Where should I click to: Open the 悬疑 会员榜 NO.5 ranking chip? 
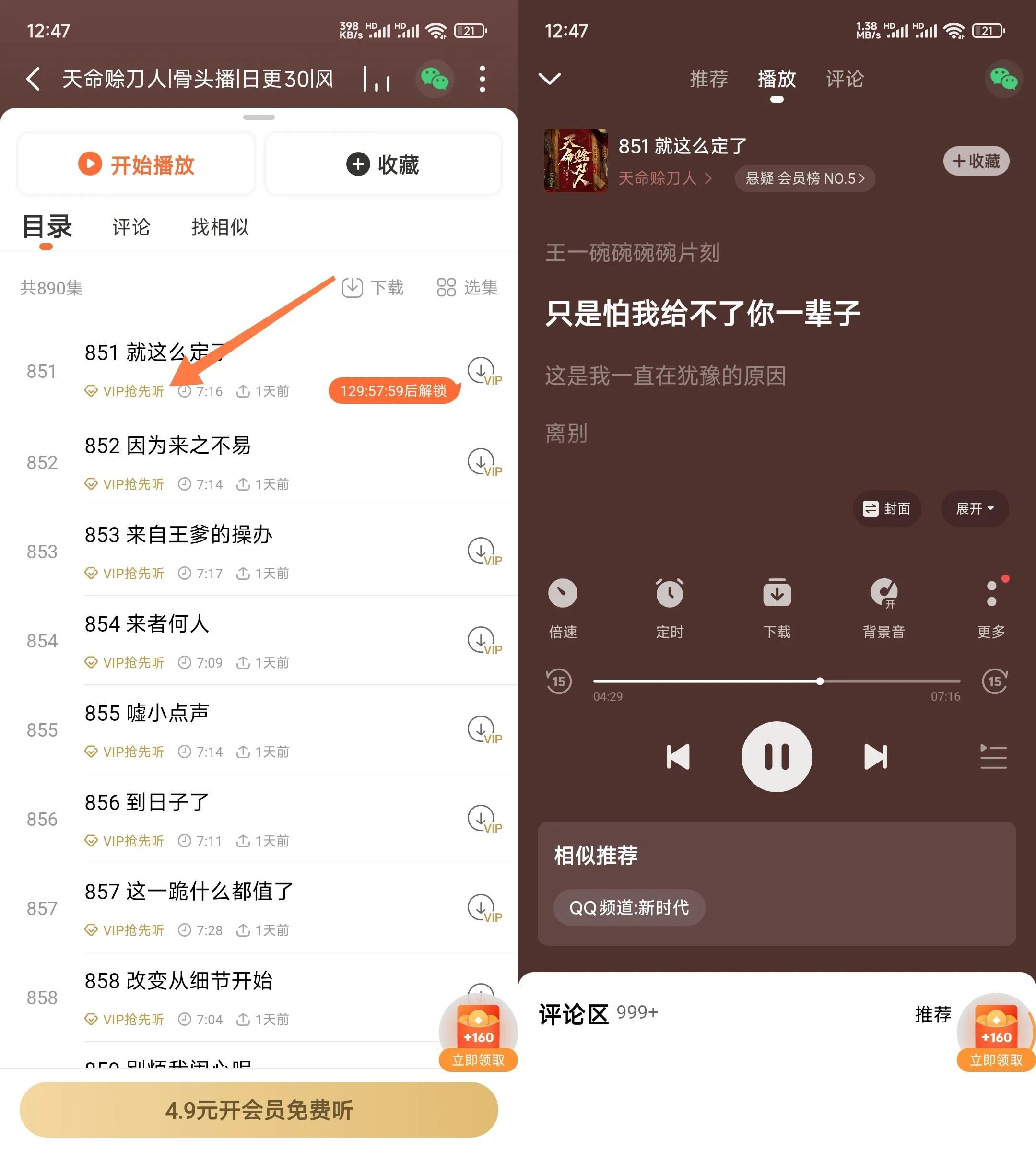[804, 178]
